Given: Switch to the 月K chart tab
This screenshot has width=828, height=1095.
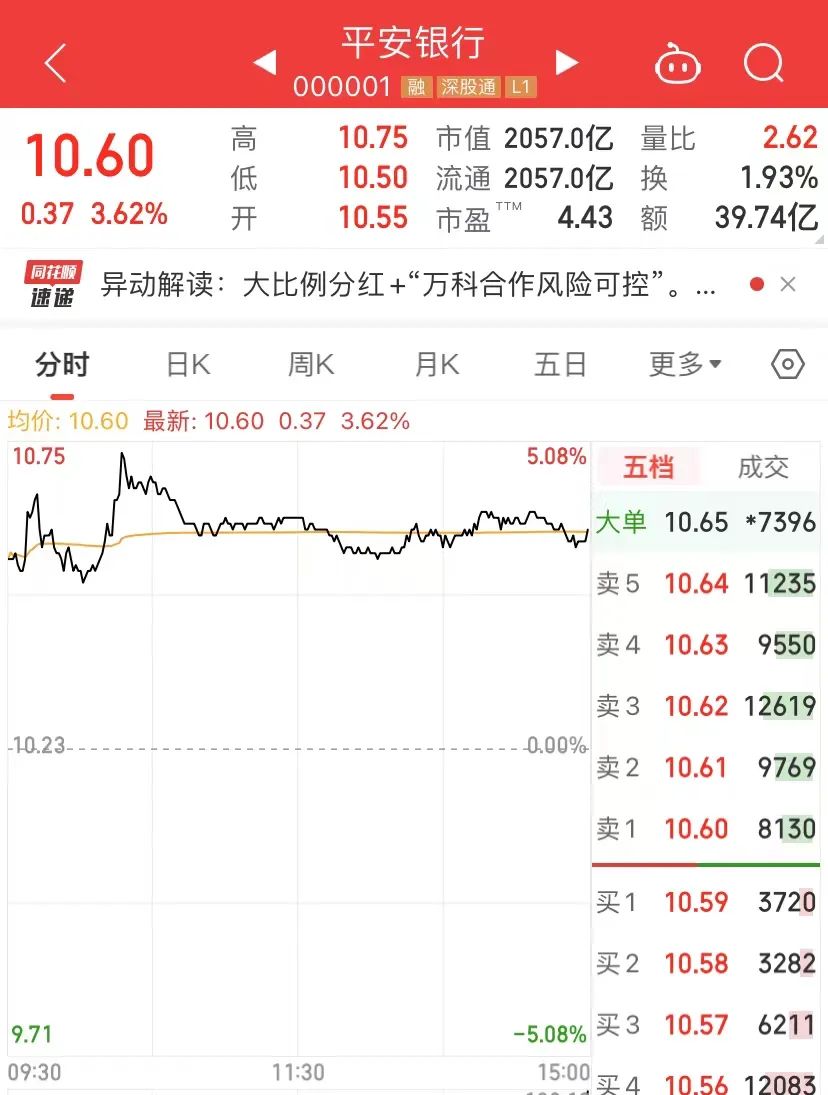Looking at the screenshot, I should [436, 365].
